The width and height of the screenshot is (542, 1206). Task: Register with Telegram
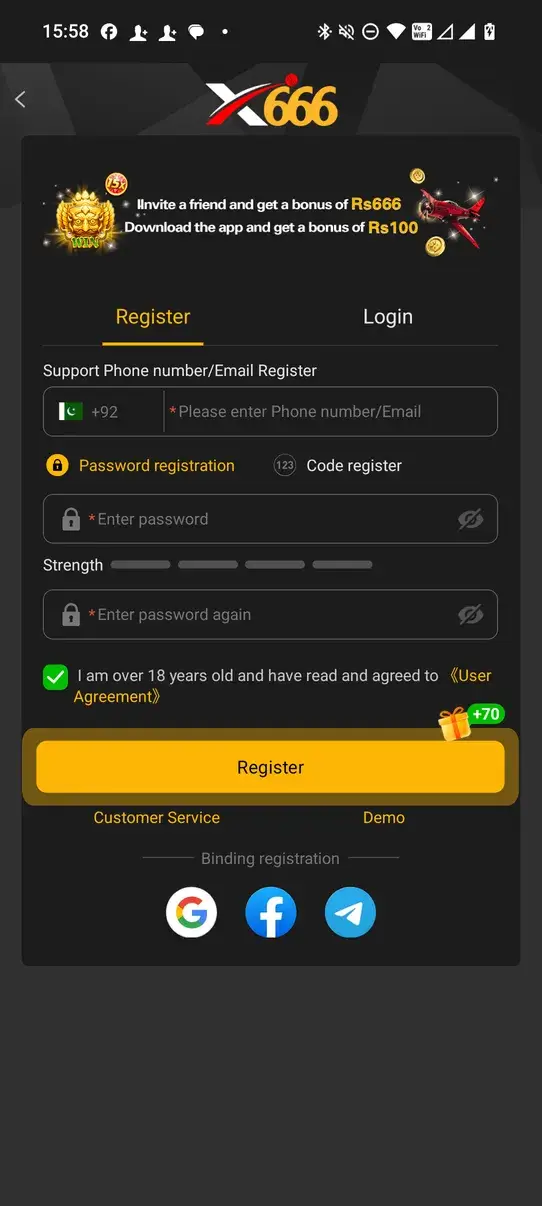(350, 912)
